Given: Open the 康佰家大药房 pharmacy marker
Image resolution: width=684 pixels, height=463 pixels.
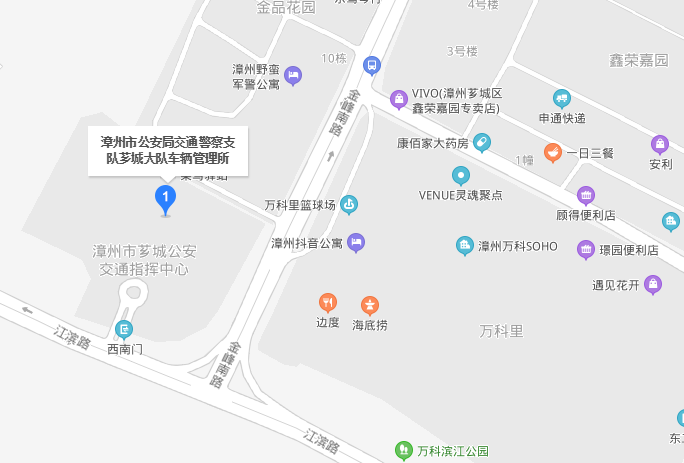Looking at the screenshot, I should (482, 142).
